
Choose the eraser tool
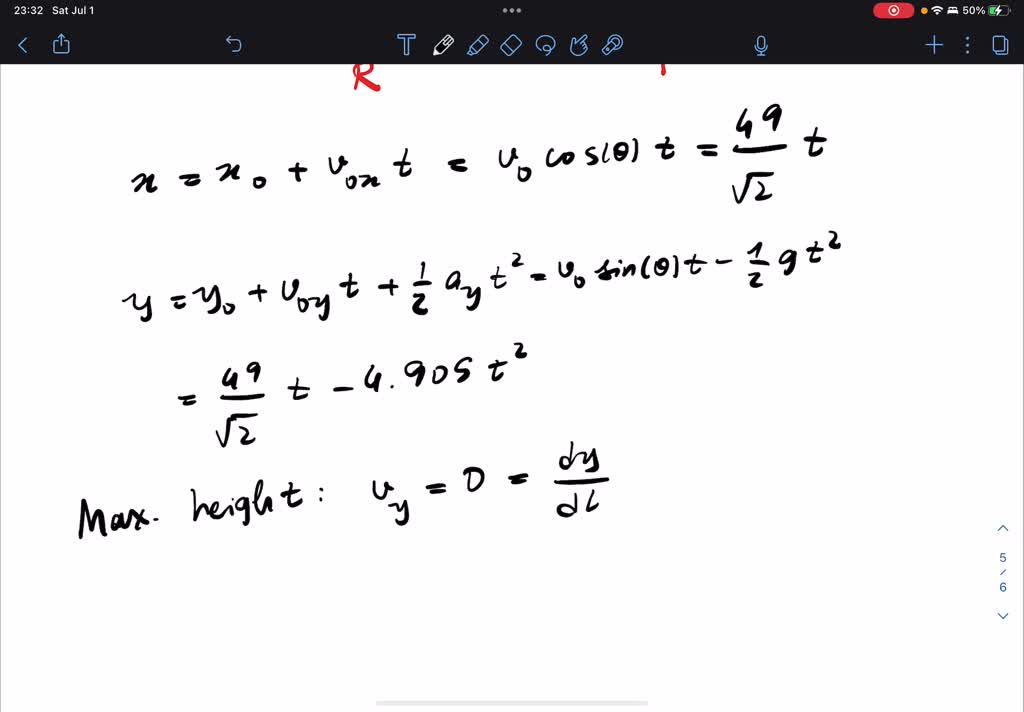pos(511,45)
